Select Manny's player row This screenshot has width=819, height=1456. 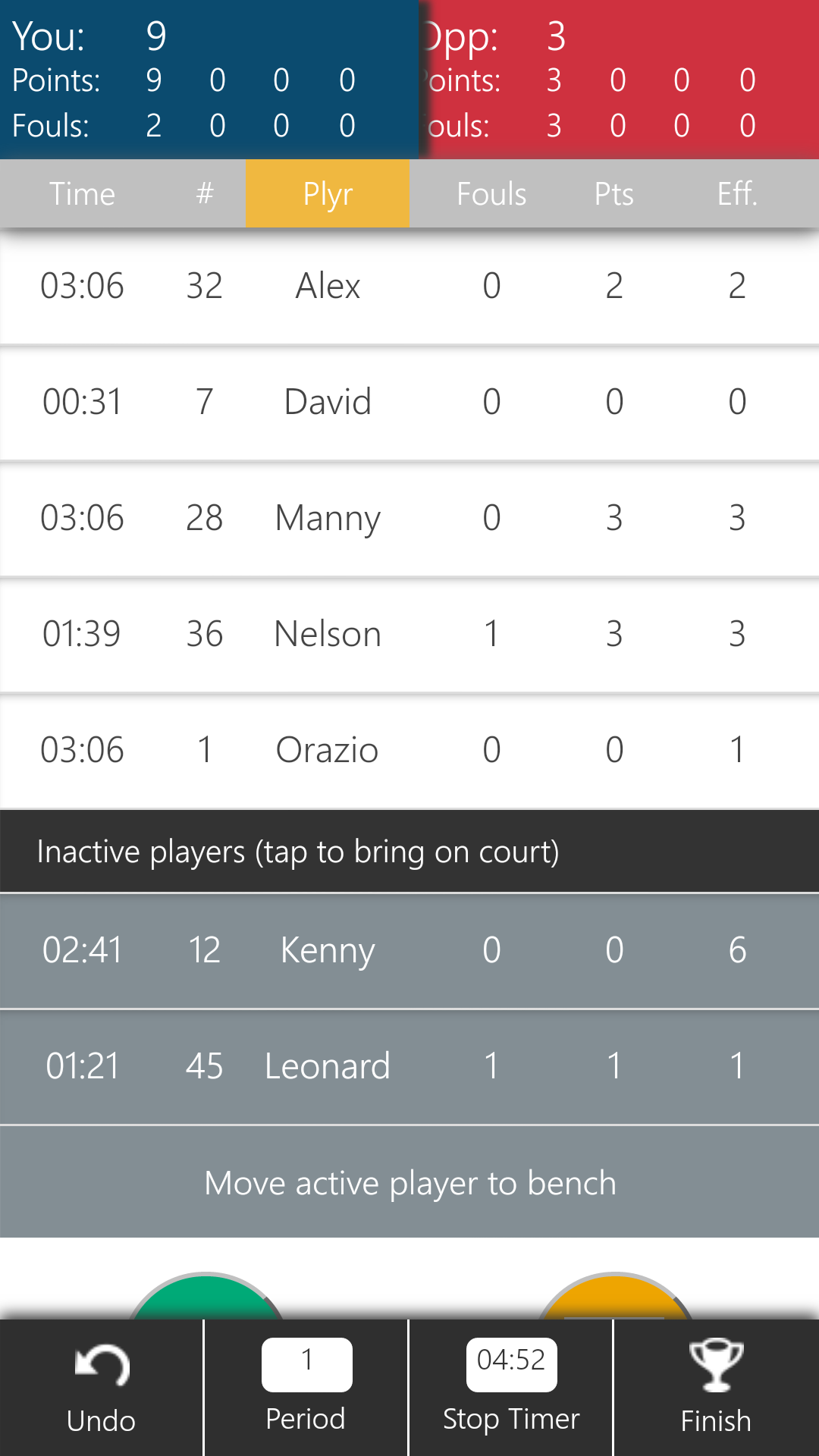tap(409, 519)
